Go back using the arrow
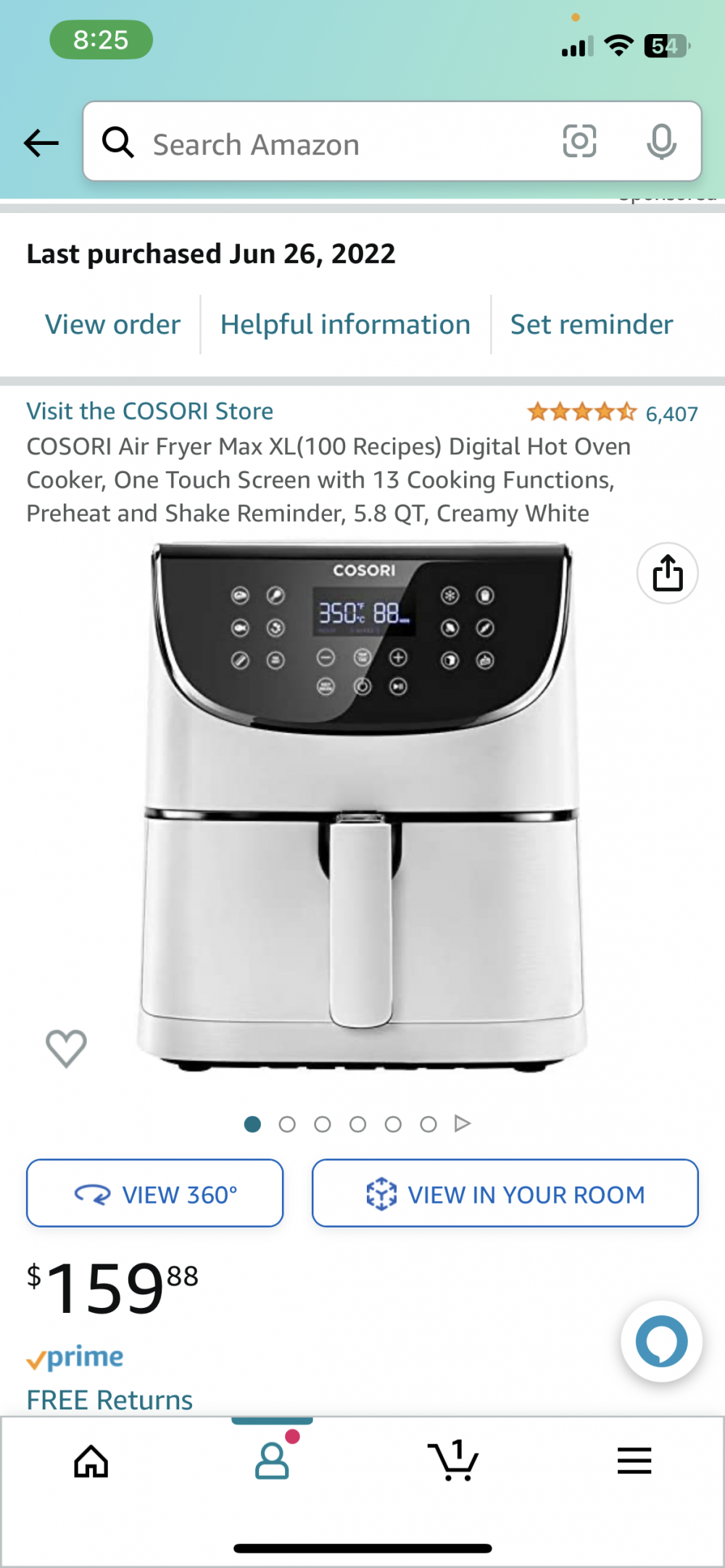Viewport: 725px width, 1568px height. click(x=41, y=143)
